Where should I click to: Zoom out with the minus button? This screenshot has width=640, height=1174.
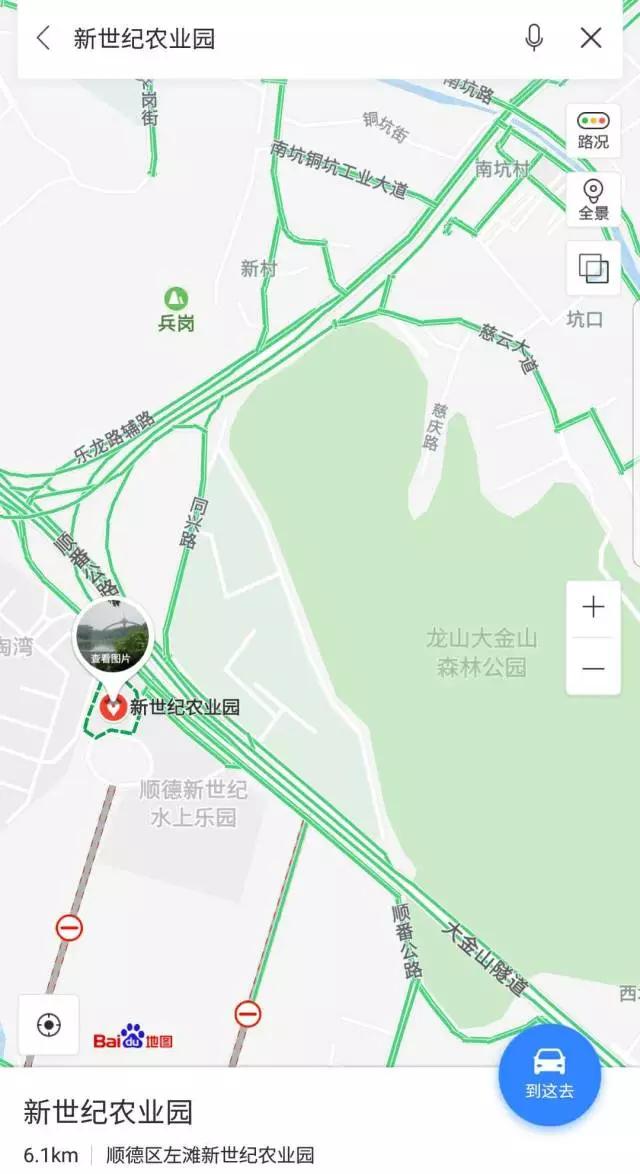tap(593, 667)
